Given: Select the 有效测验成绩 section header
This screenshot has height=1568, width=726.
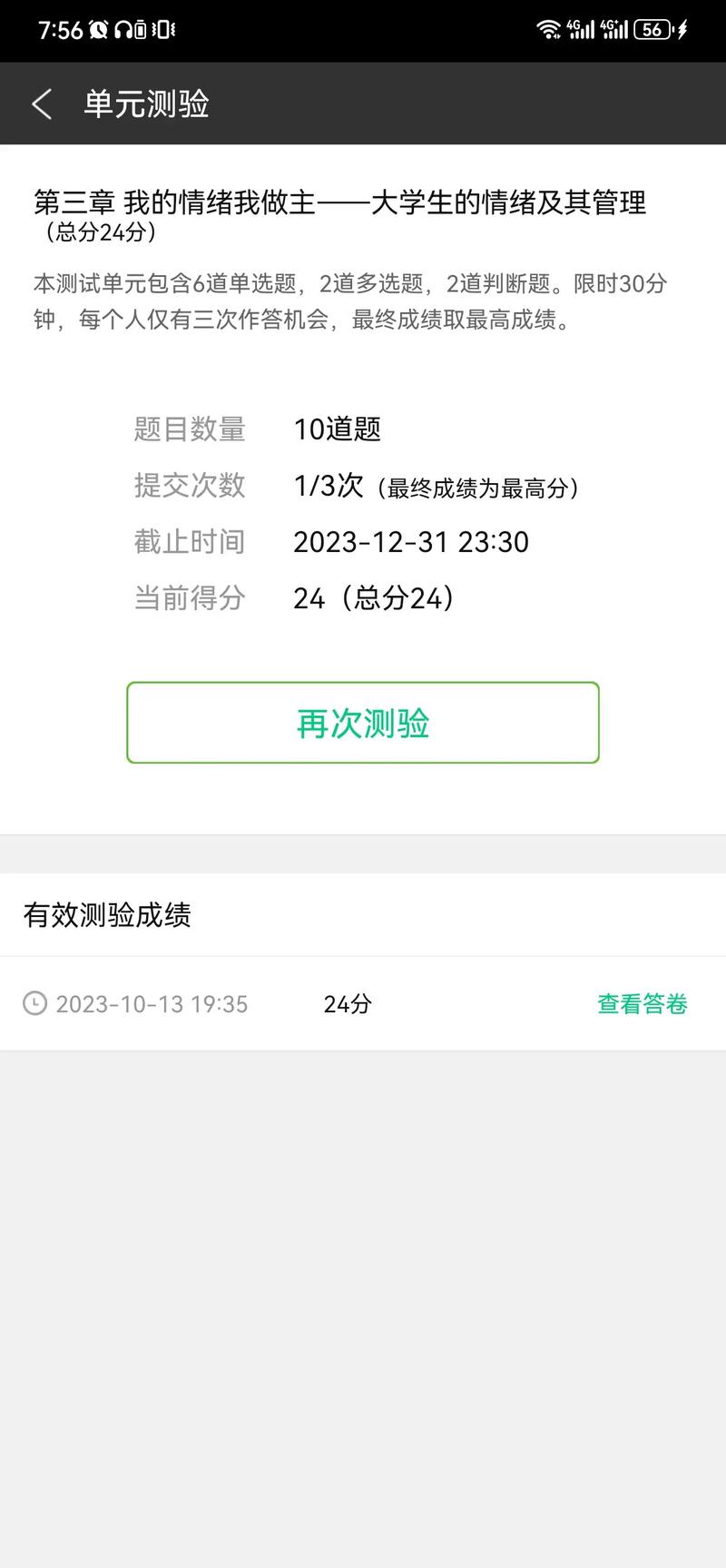Looking at the screenshot, I should click(x=107, y=915).
